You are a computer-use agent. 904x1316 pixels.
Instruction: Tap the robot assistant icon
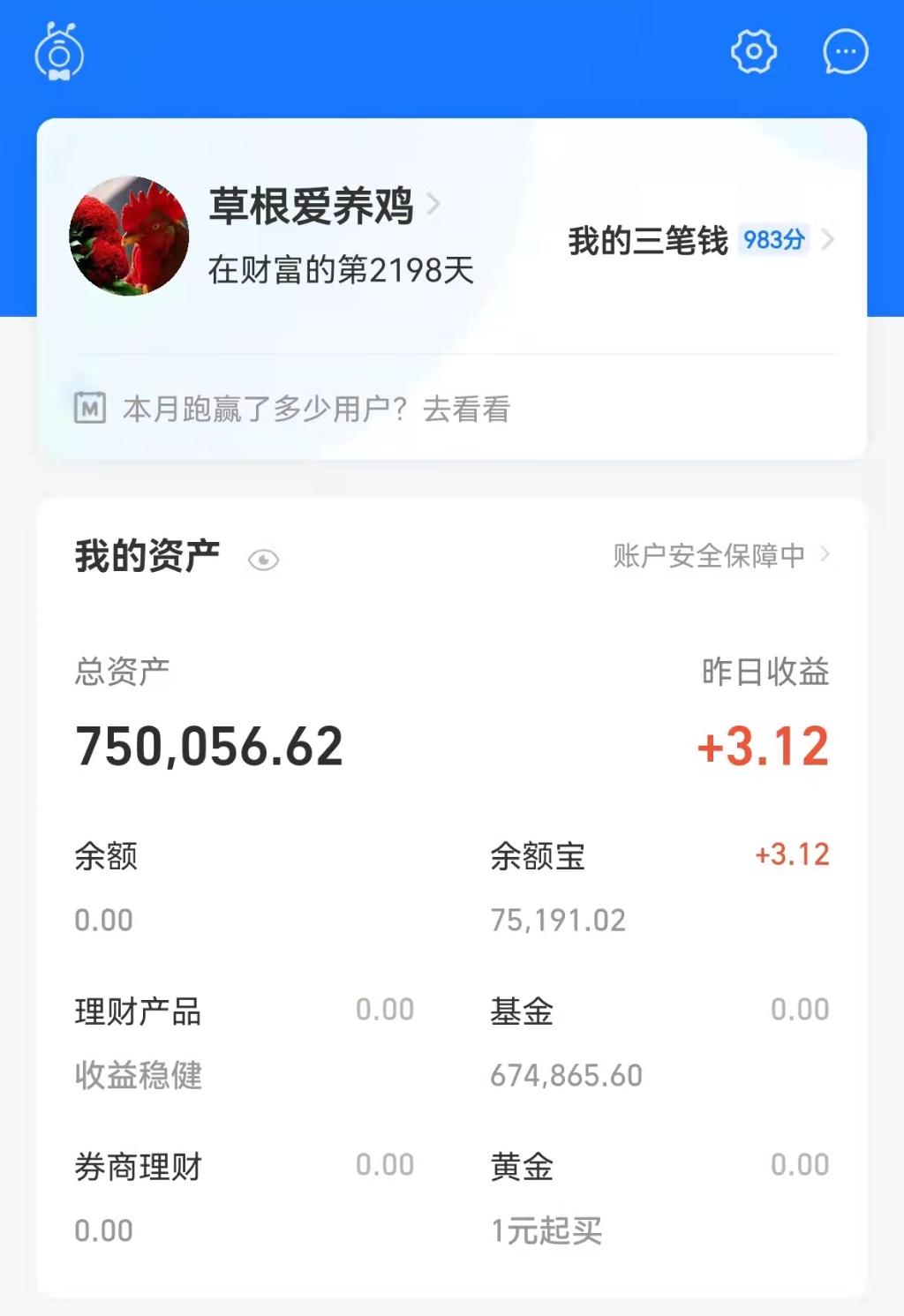(x=59, y=52)
